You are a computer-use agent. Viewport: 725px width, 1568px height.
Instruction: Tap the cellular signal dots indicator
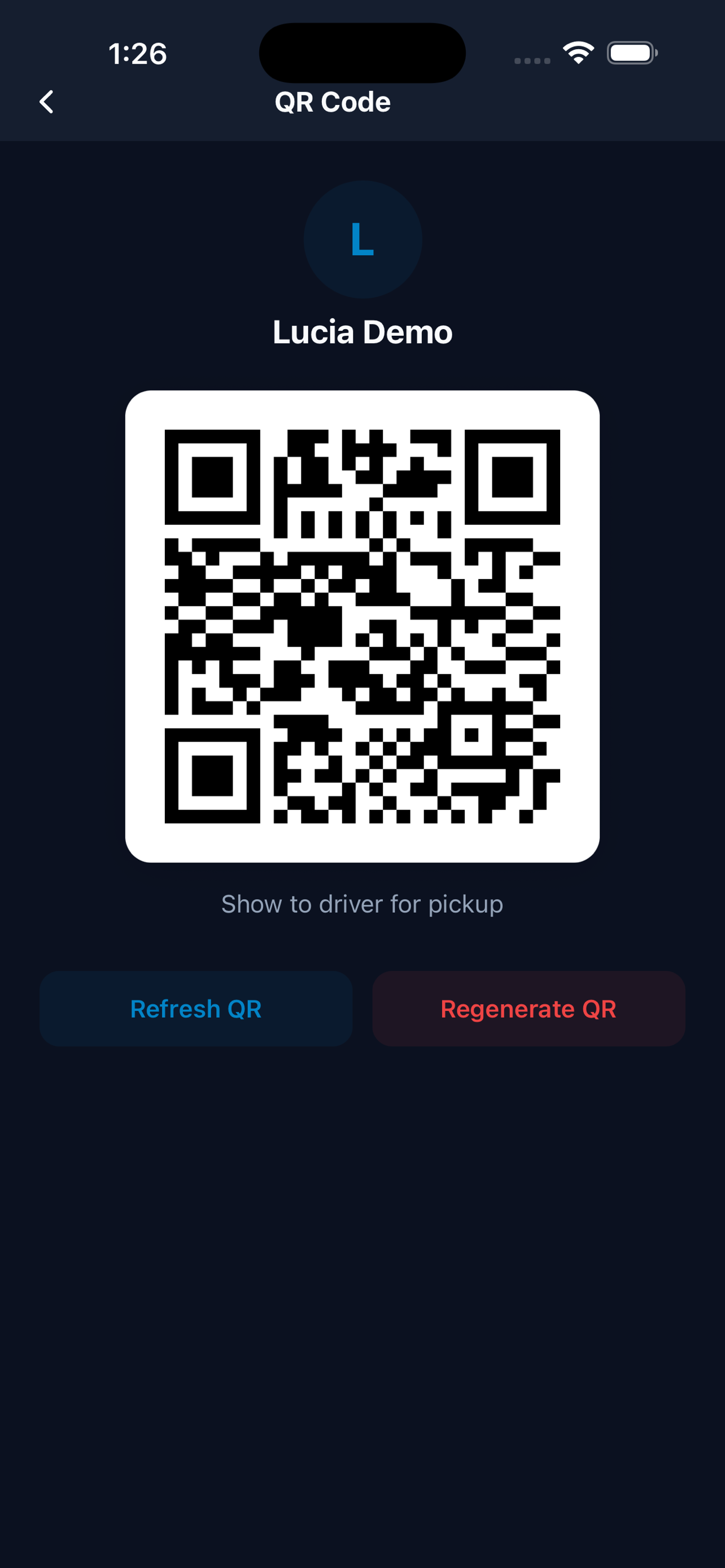[x=531, y=60]
